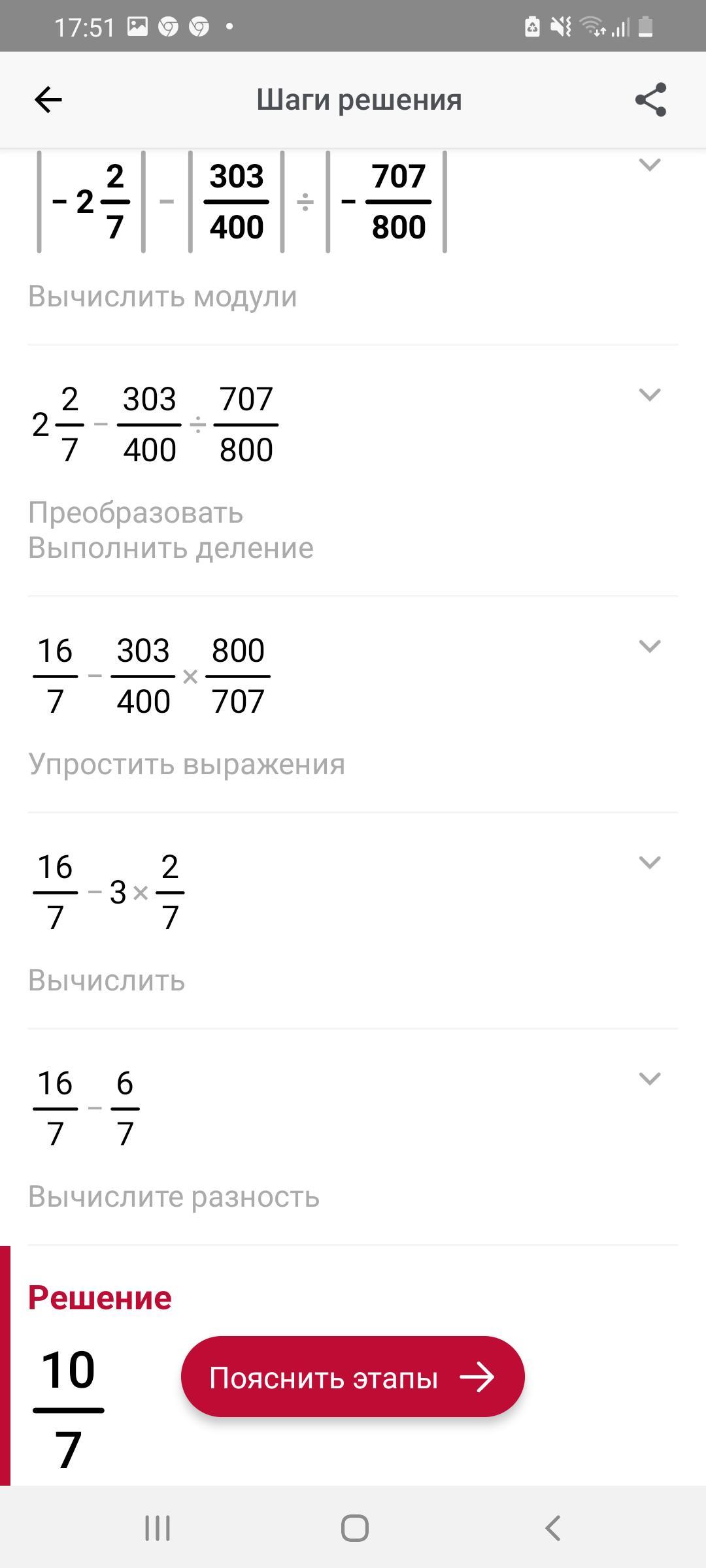The image size is (706, 1568).
Task: Share the solution steps
Action: point(650,100)
